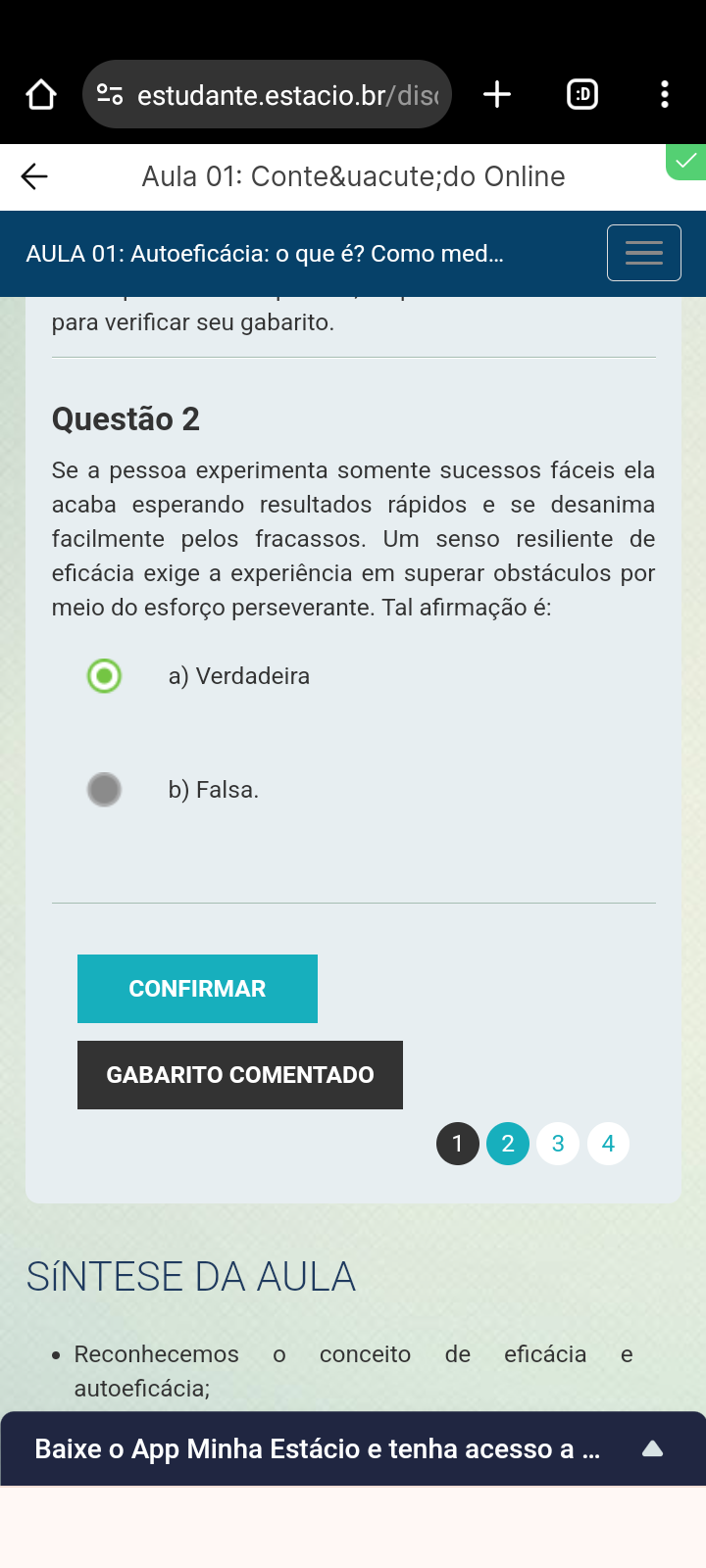
Task: Expand the Minha Estácio app banner
Action: [652, 1449]
